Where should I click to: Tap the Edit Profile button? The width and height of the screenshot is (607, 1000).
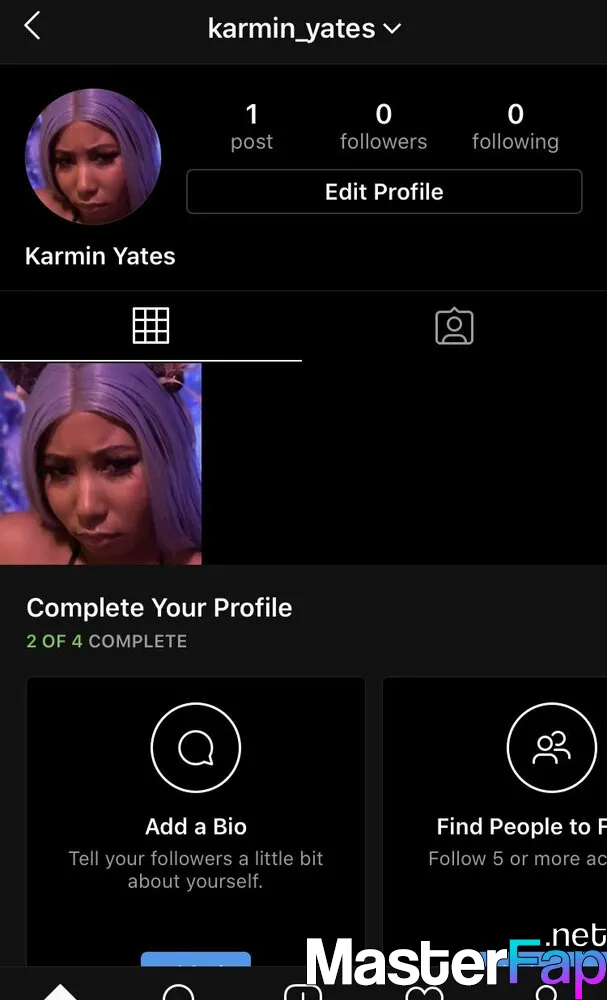pos(384,191)
